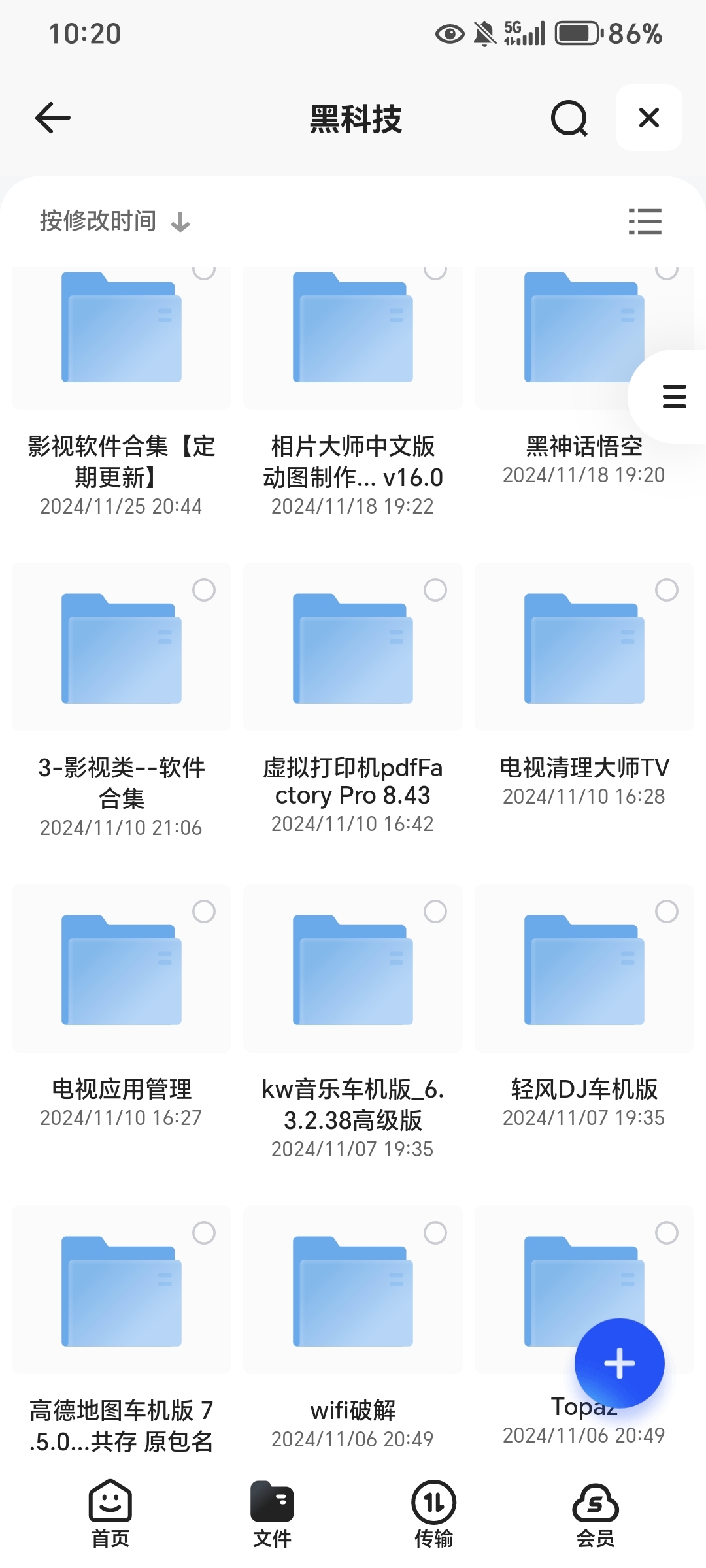Open search in 黑科技 folder

(x=569, y=118)
